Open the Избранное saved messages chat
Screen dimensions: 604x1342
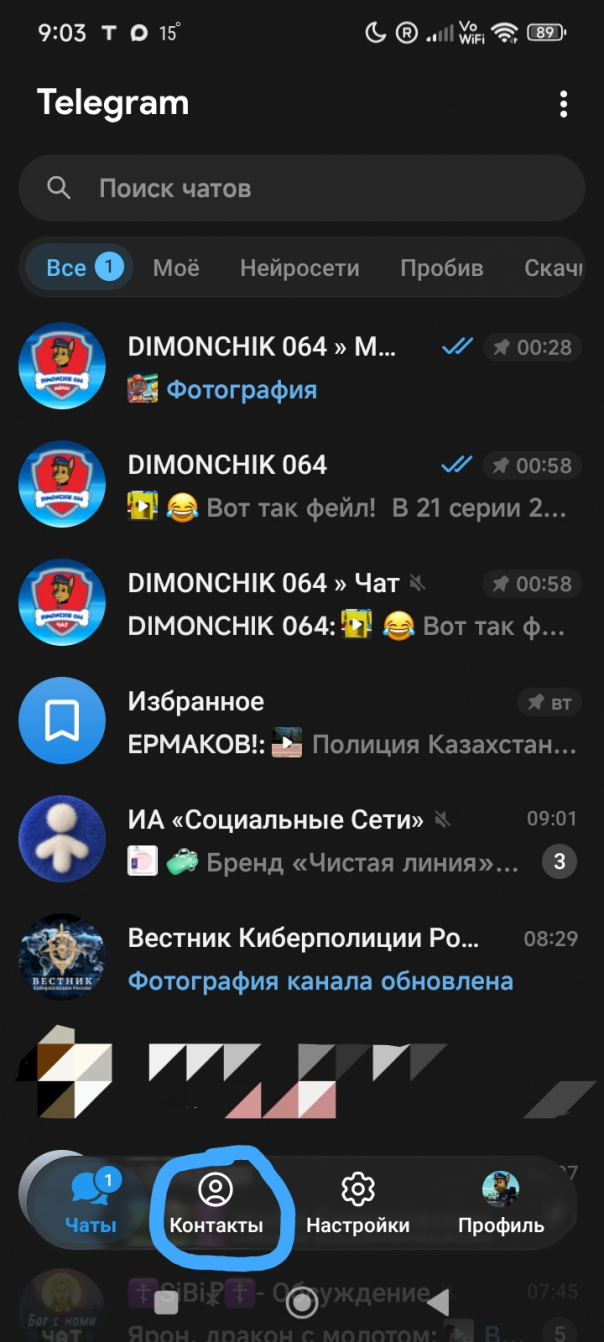302,722
